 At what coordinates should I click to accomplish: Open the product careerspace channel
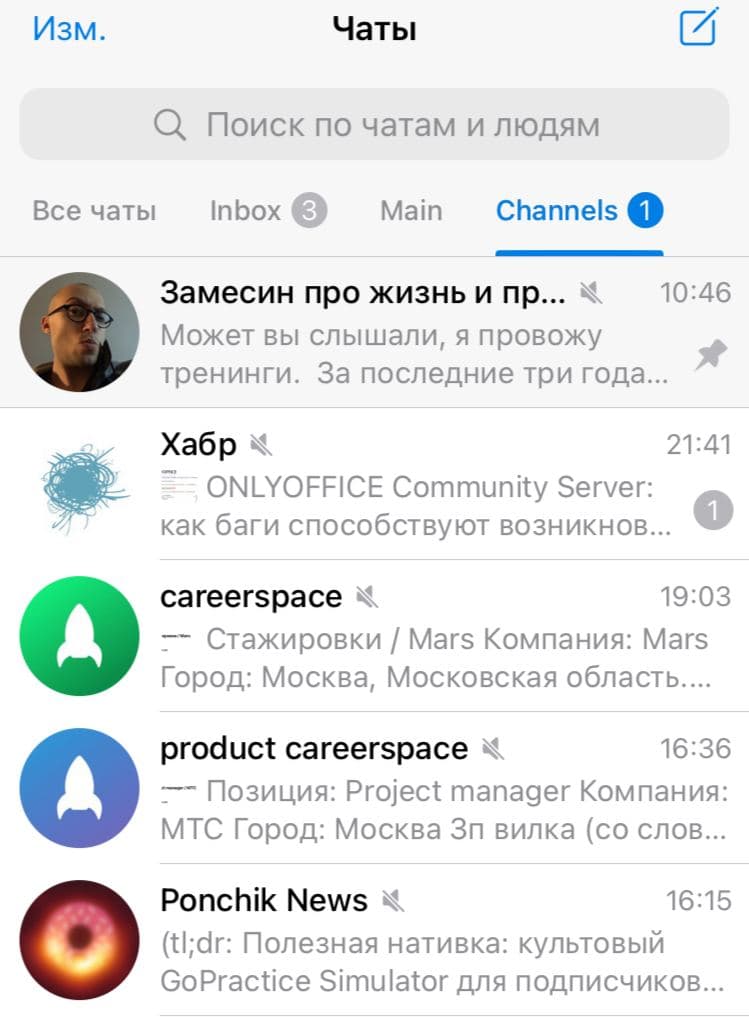click(x=400, y=788)
